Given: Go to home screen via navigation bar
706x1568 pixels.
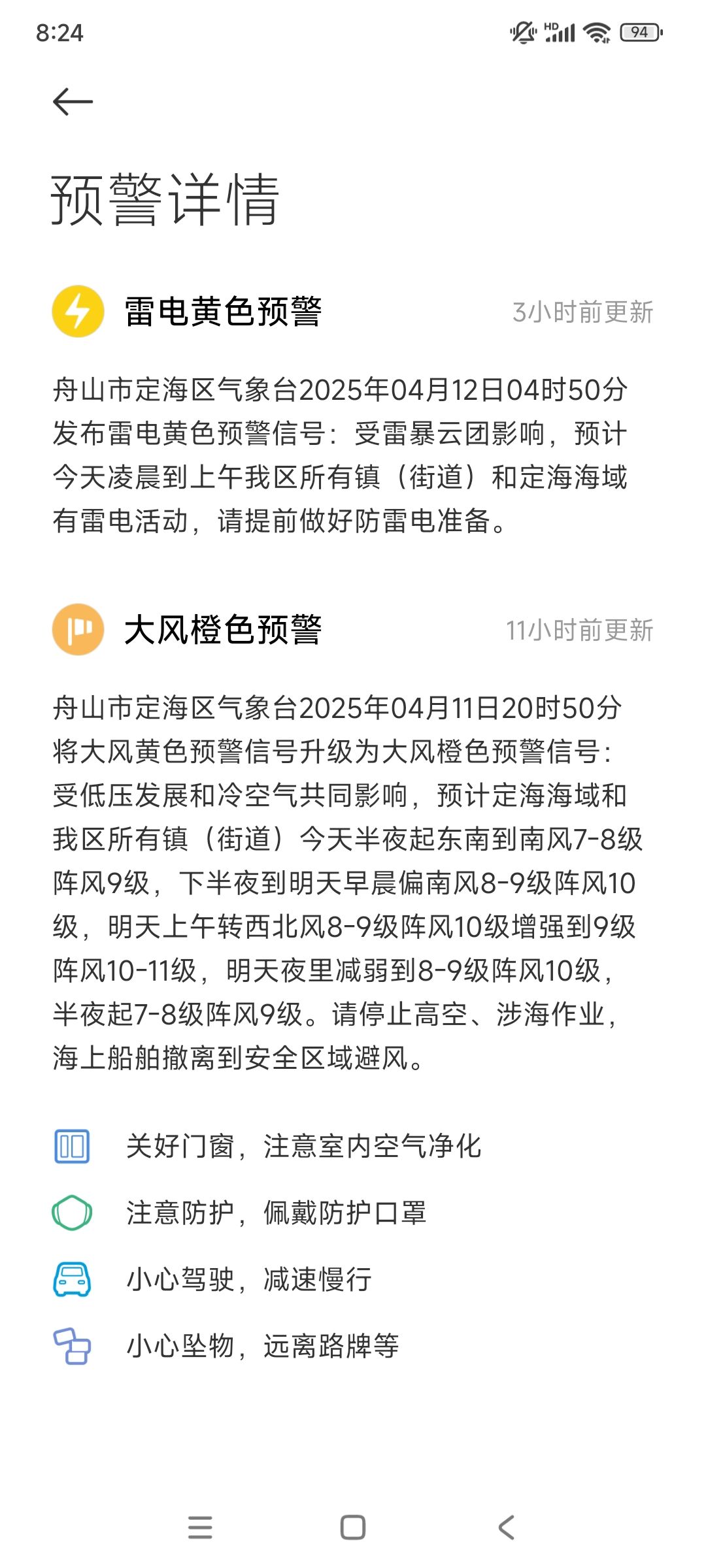Looking at the screenshot, I should (353, 1527).
